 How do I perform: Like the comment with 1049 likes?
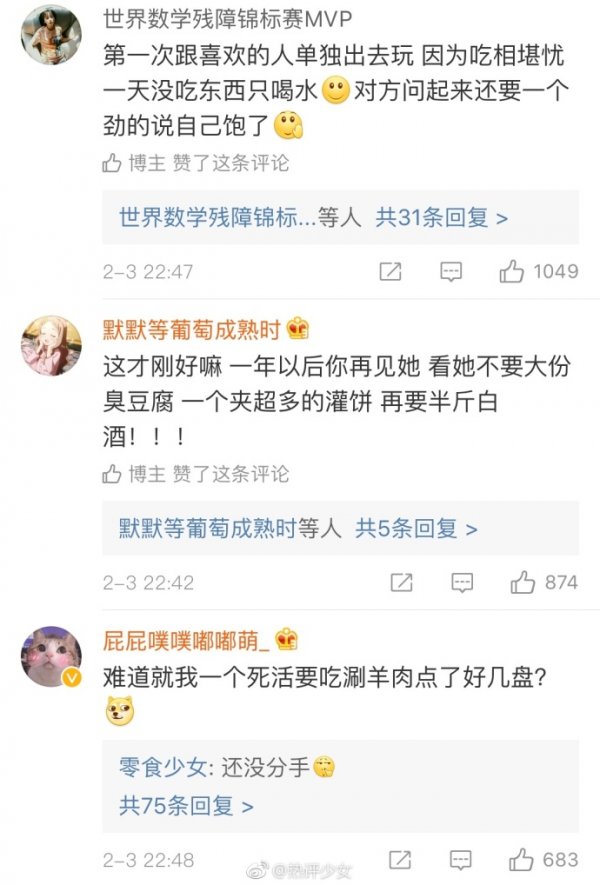coord(512,272)
